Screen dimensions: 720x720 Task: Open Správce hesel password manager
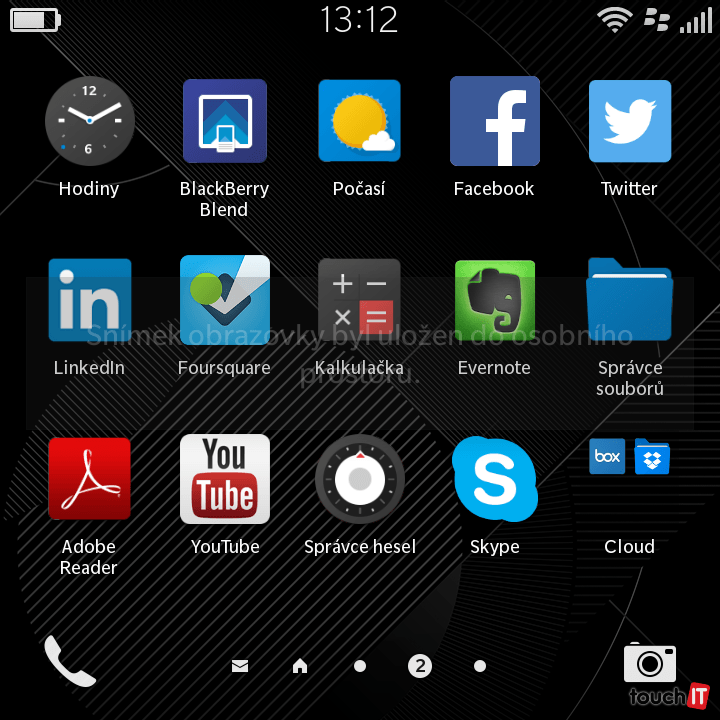coord(359,479)
